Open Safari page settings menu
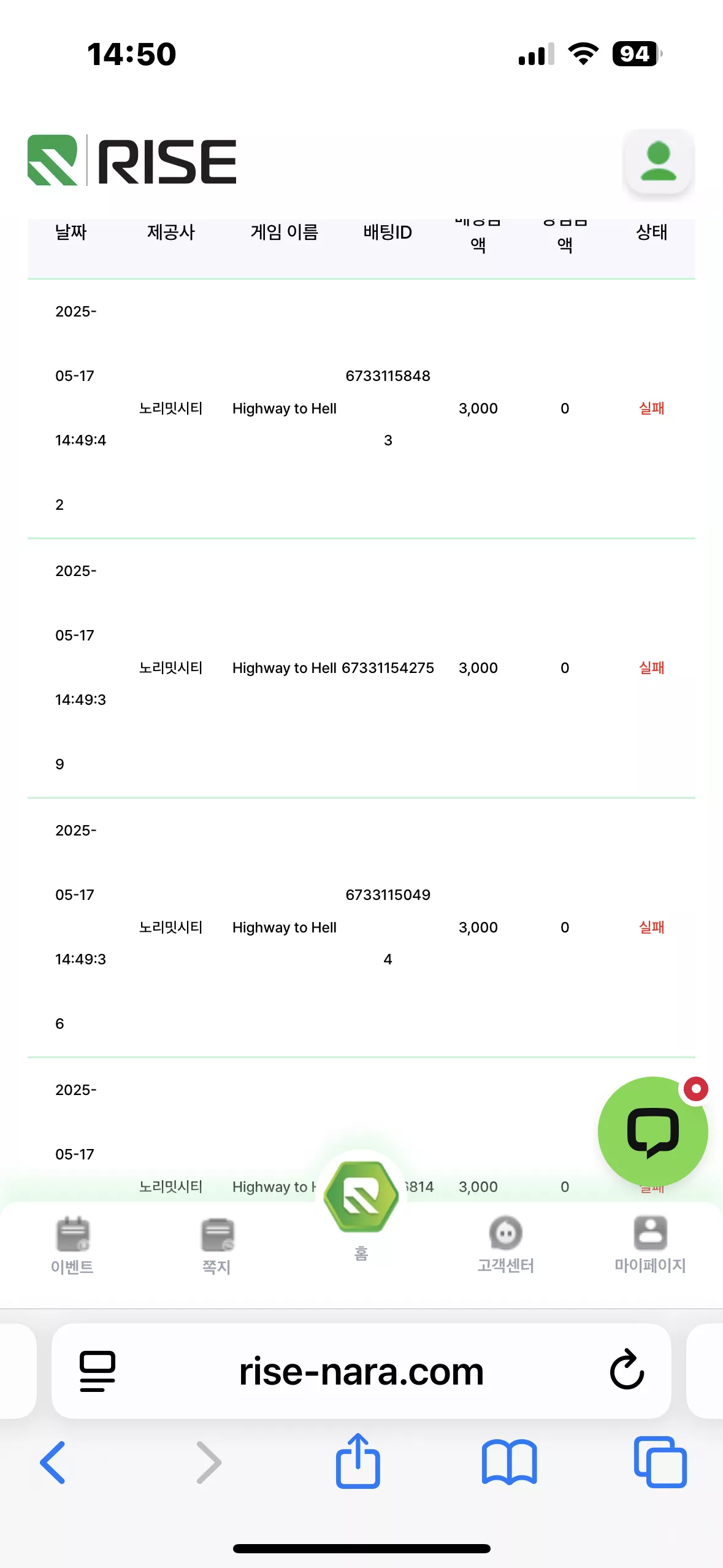 click(x=98, y=1371)
